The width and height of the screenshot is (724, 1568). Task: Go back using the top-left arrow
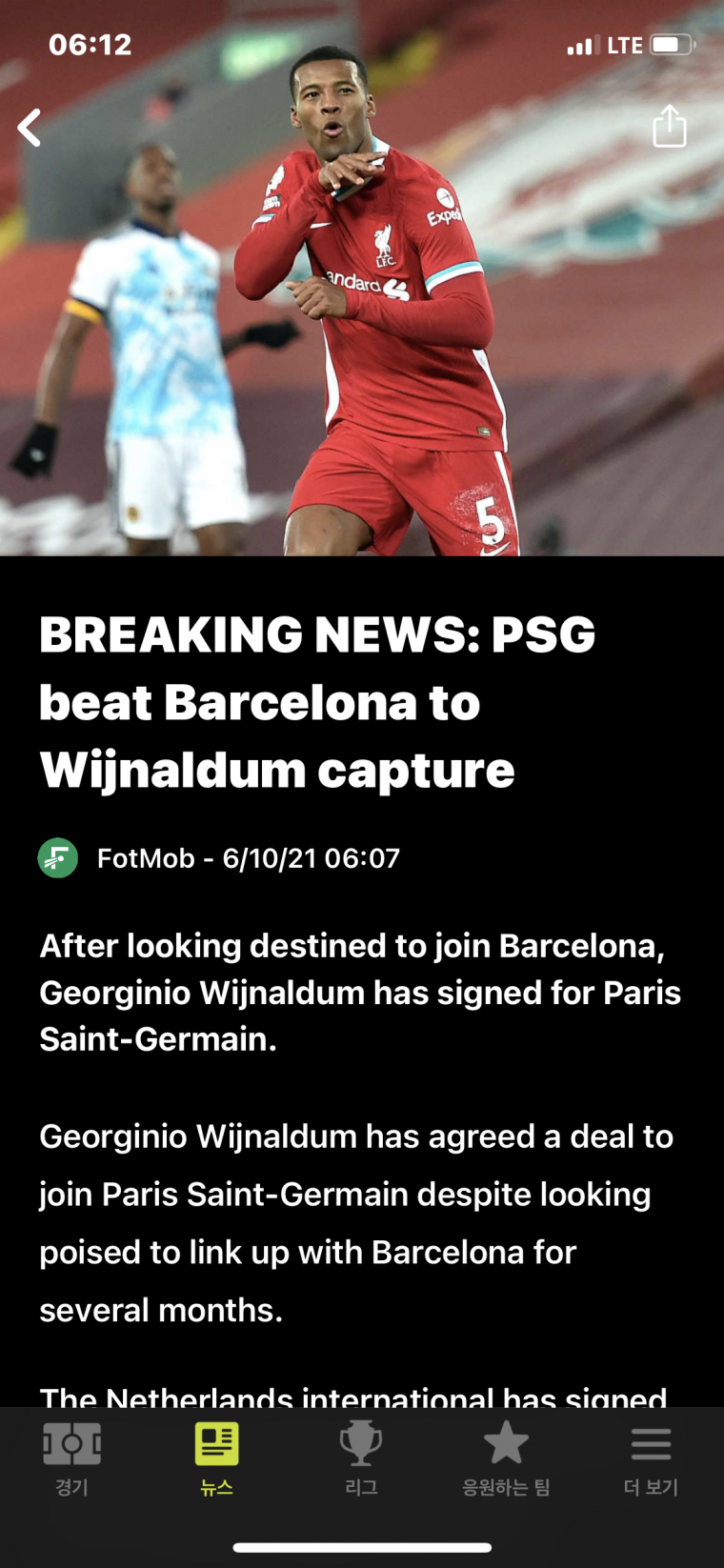30,128
